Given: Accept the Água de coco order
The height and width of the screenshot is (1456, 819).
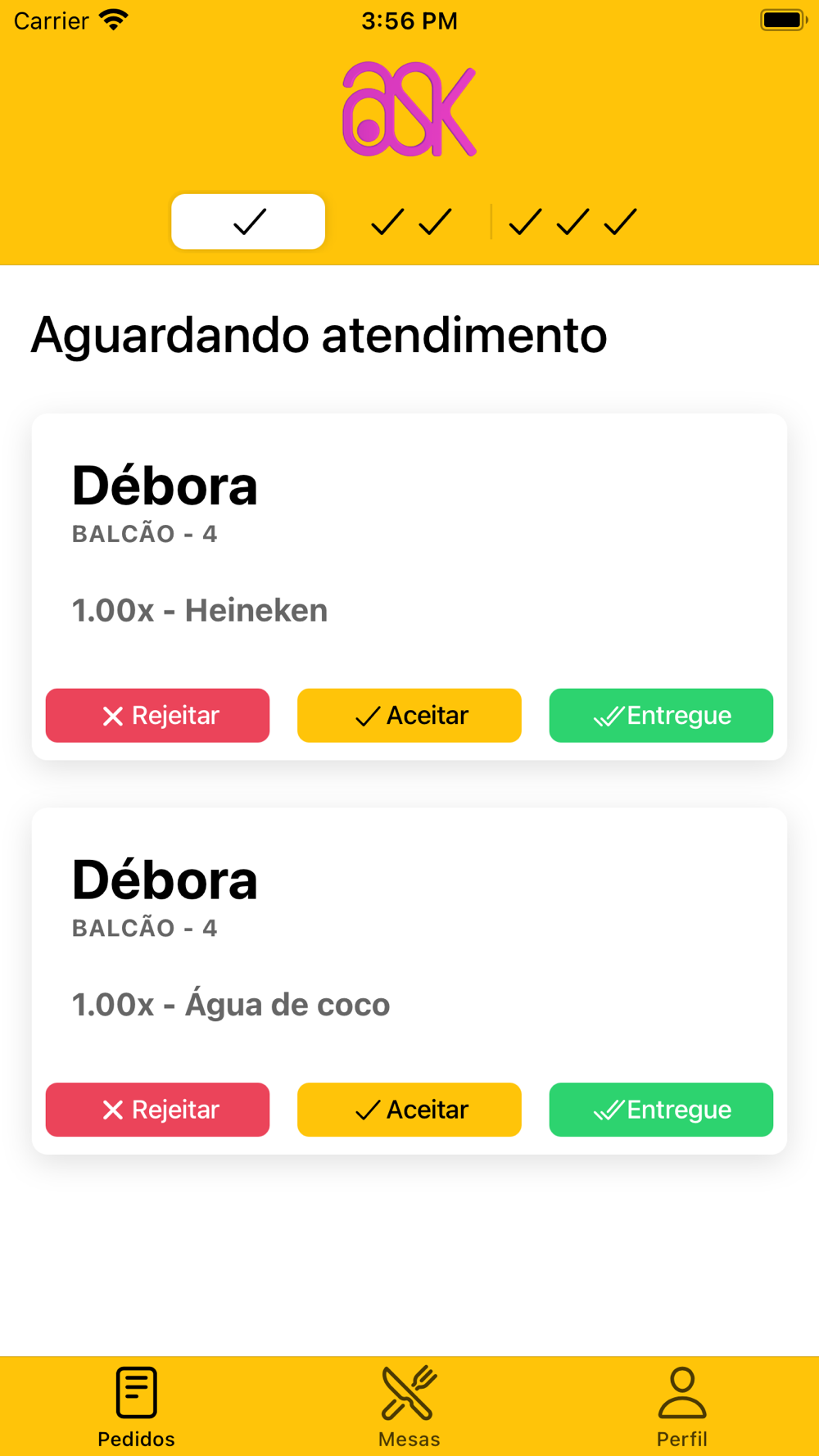Looking at the screenshot, I should (409, 1110).
